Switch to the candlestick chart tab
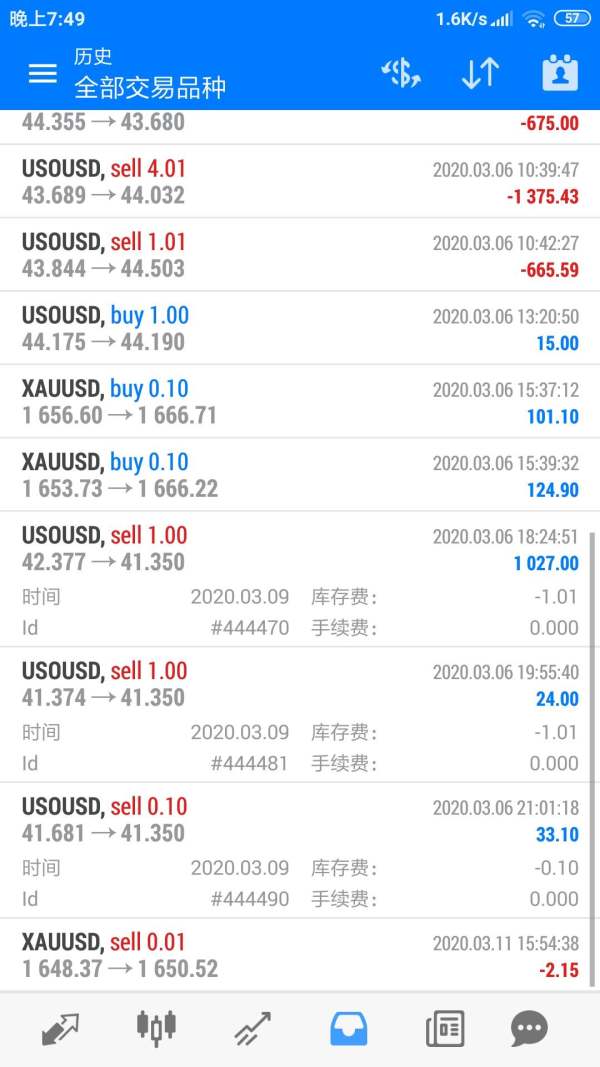The image size is (600, 1067). point(156,1028)
